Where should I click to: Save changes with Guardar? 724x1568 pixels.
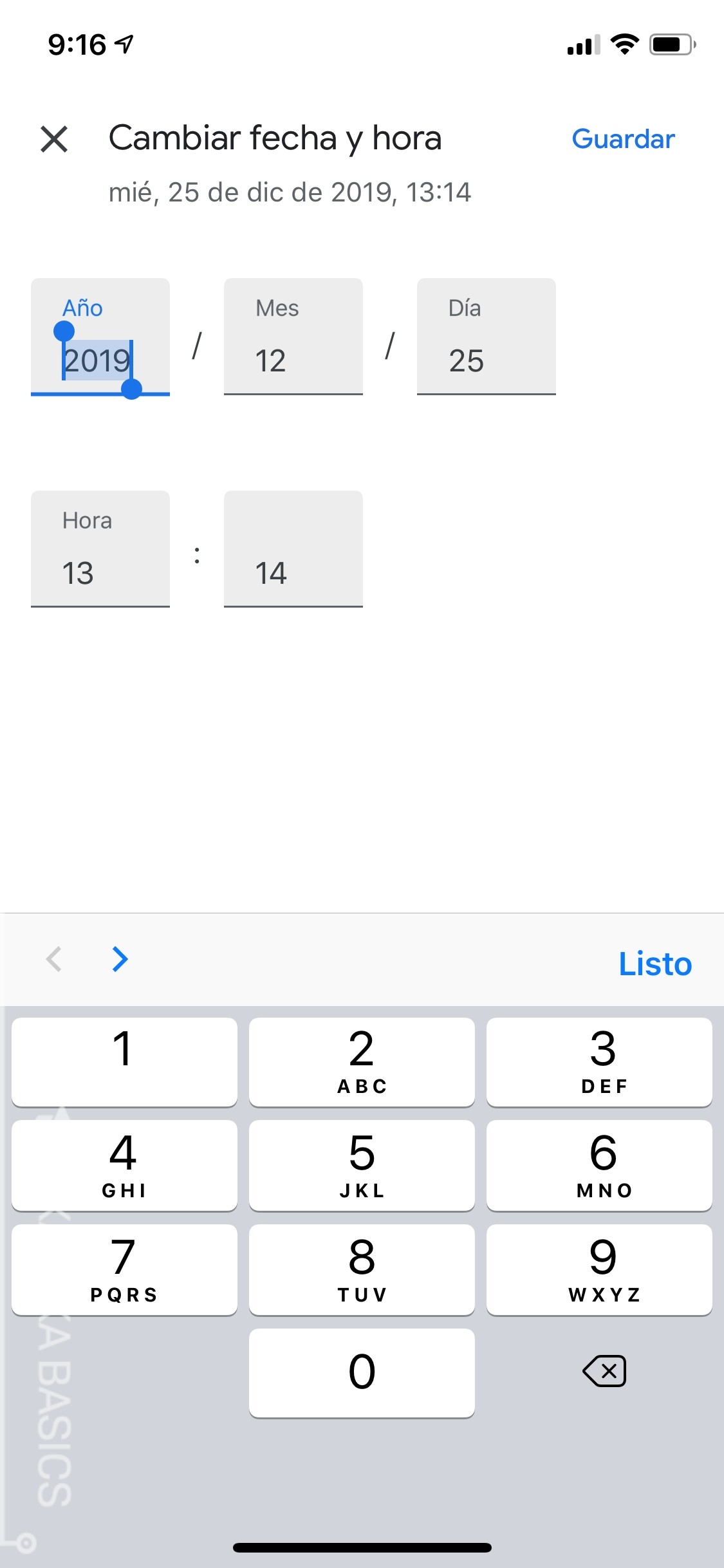pos(623,139)
